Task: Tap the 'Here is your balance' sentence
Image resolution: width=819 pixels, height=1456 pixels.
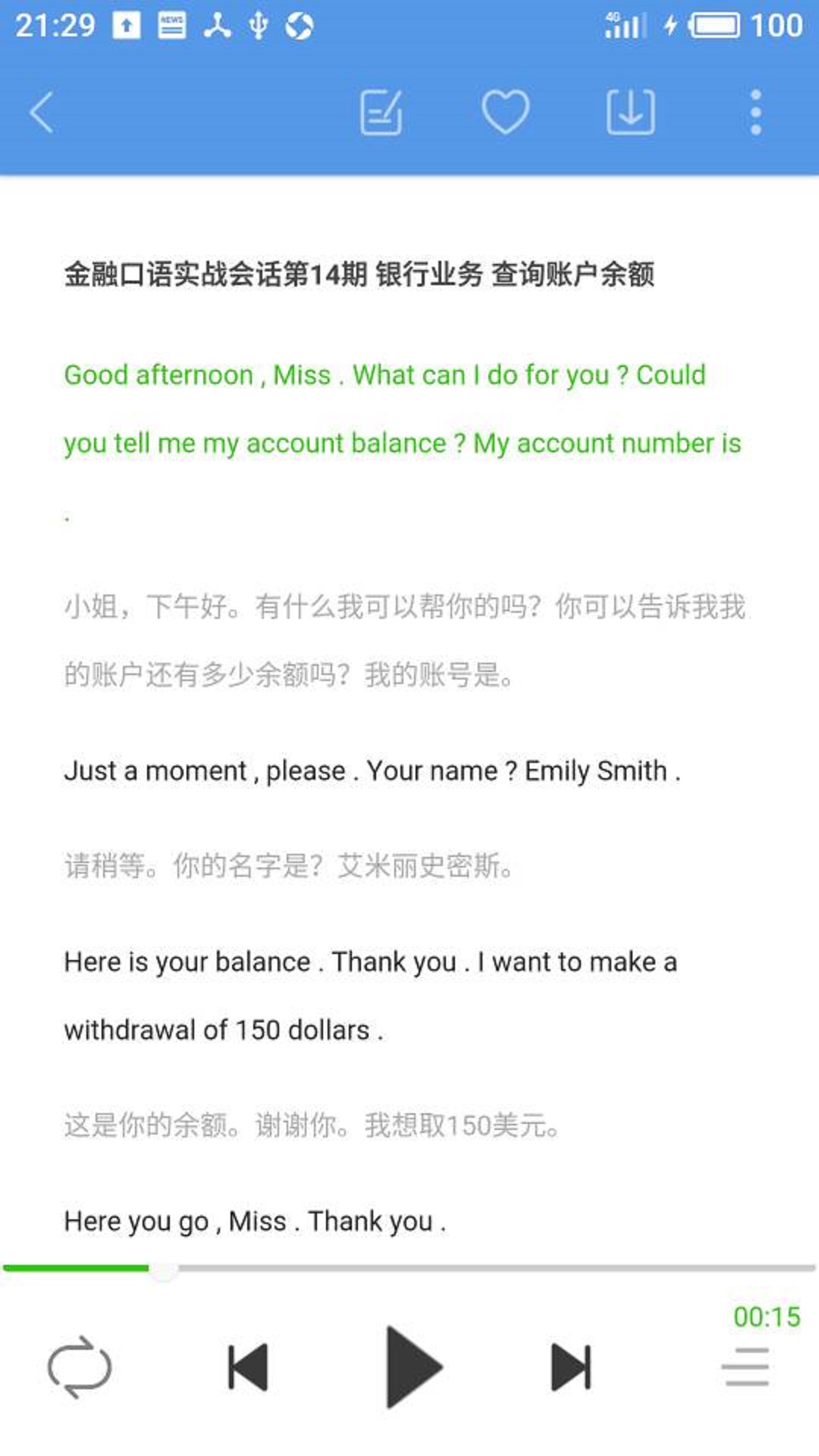Action: pos(371,962)
